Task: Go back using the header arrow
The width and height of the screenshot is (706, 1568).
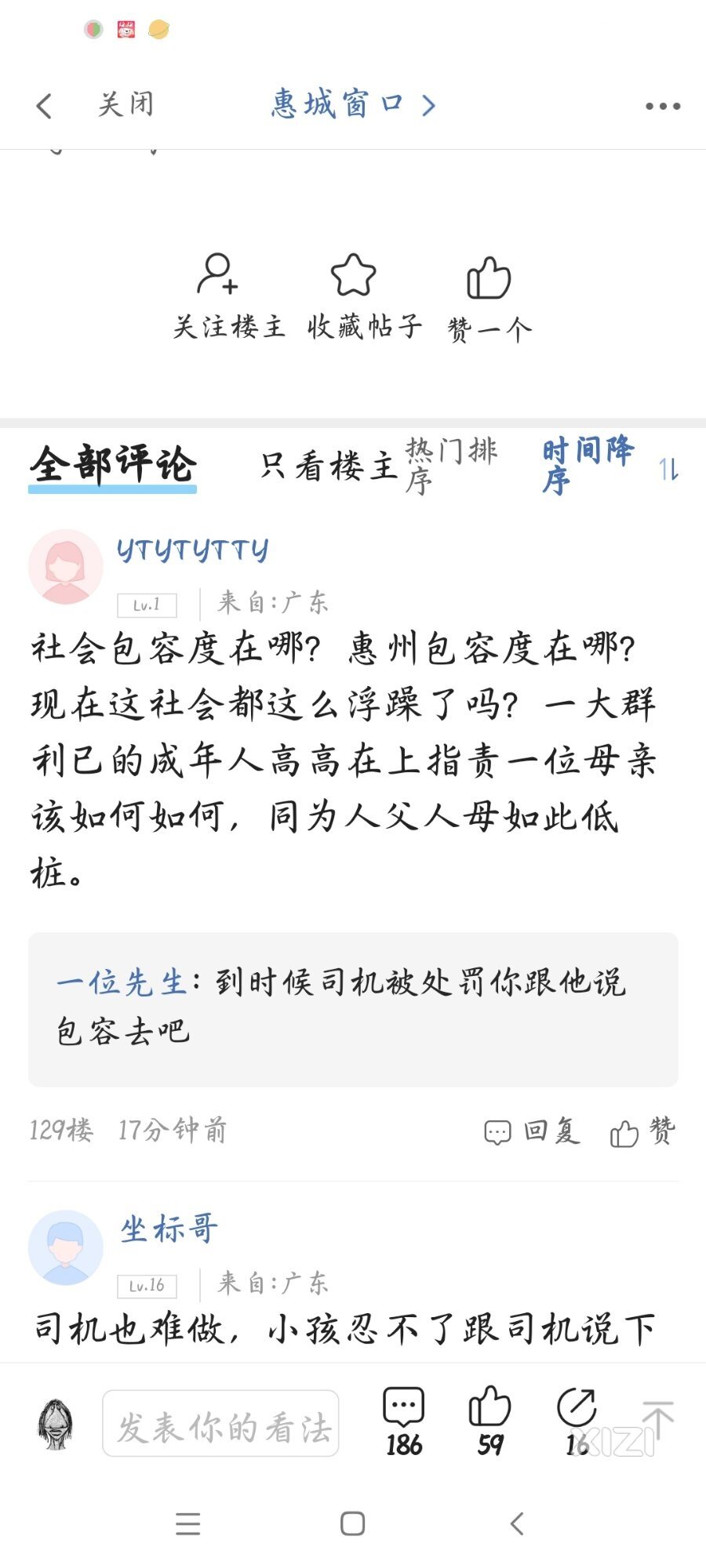Action: click(45, 106)
